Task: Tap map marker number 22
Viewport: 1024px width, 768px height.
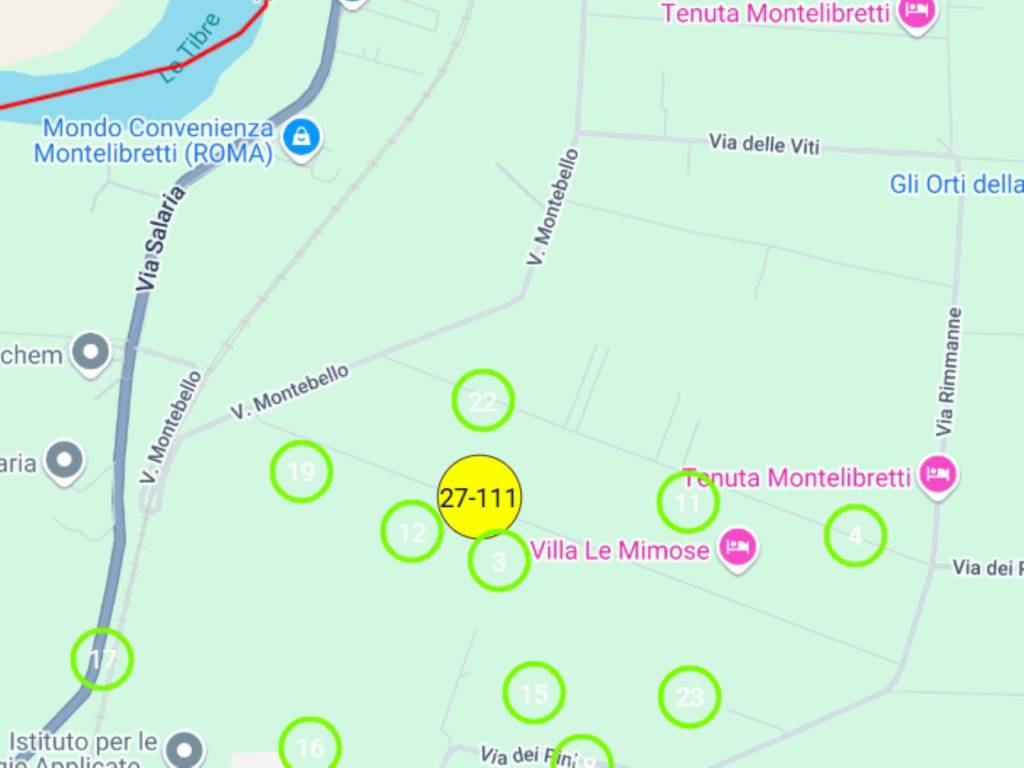Action: 483,401
